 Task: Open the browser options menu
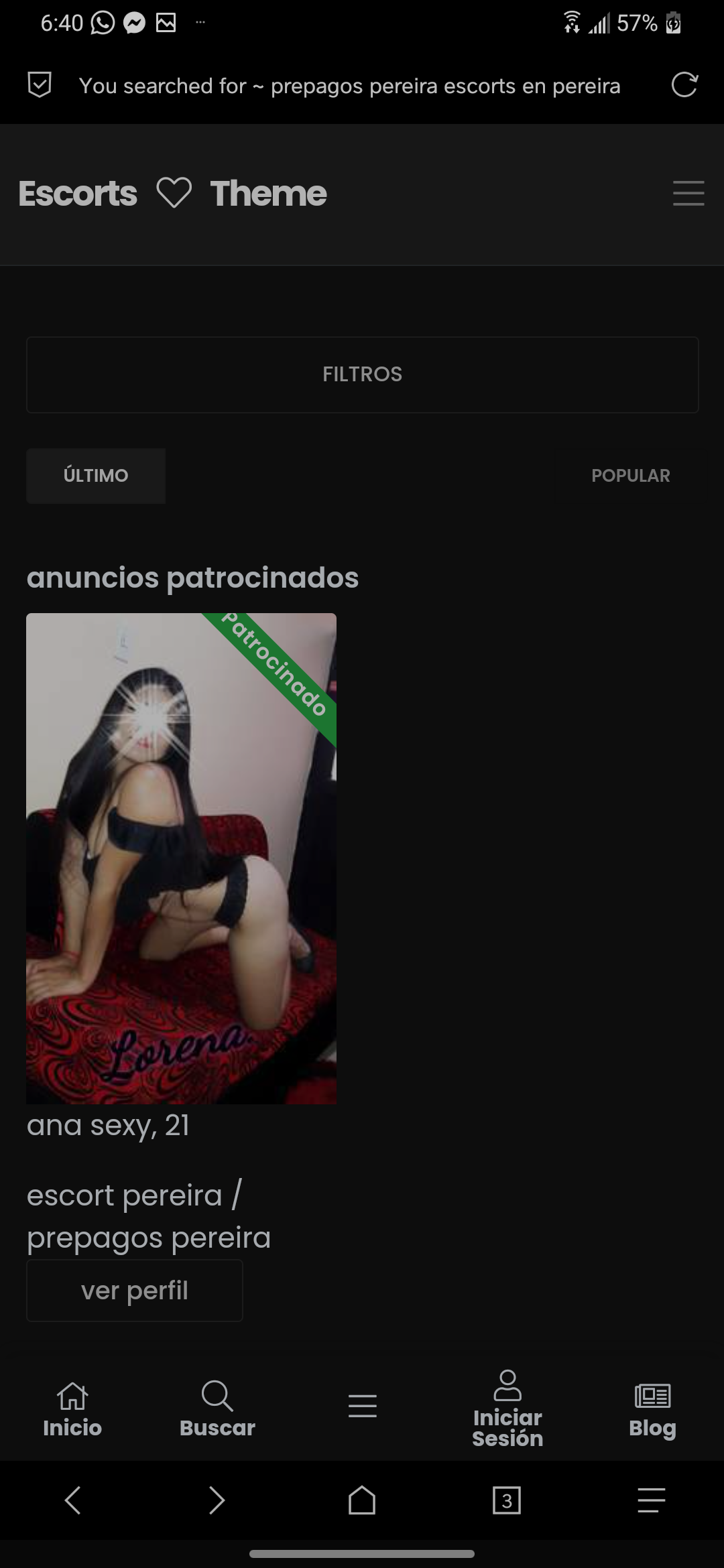pyautogui.click(x=651, y=1500)
